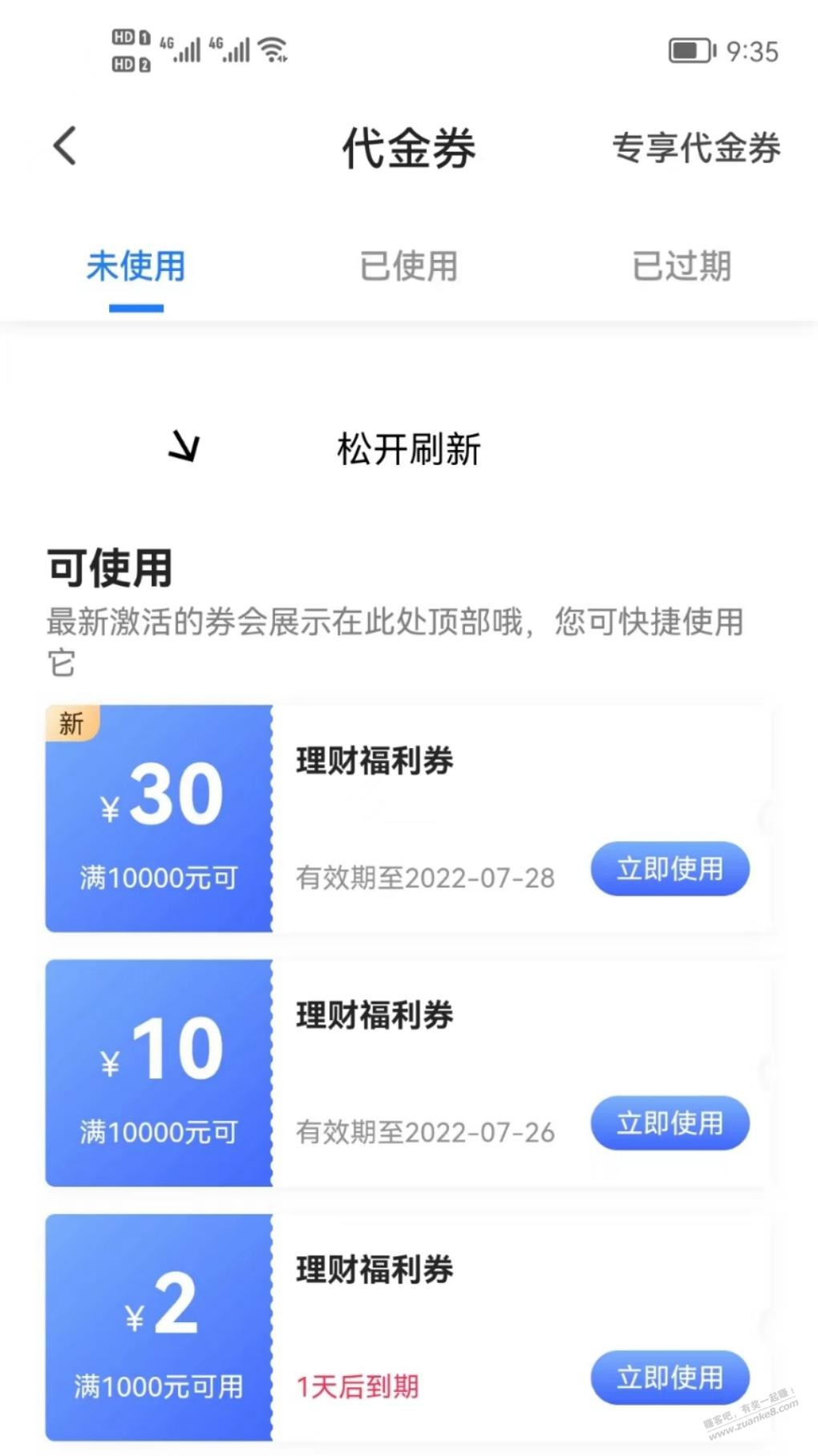Open the ¥2 coupon expiring in 1 day

409,1327
